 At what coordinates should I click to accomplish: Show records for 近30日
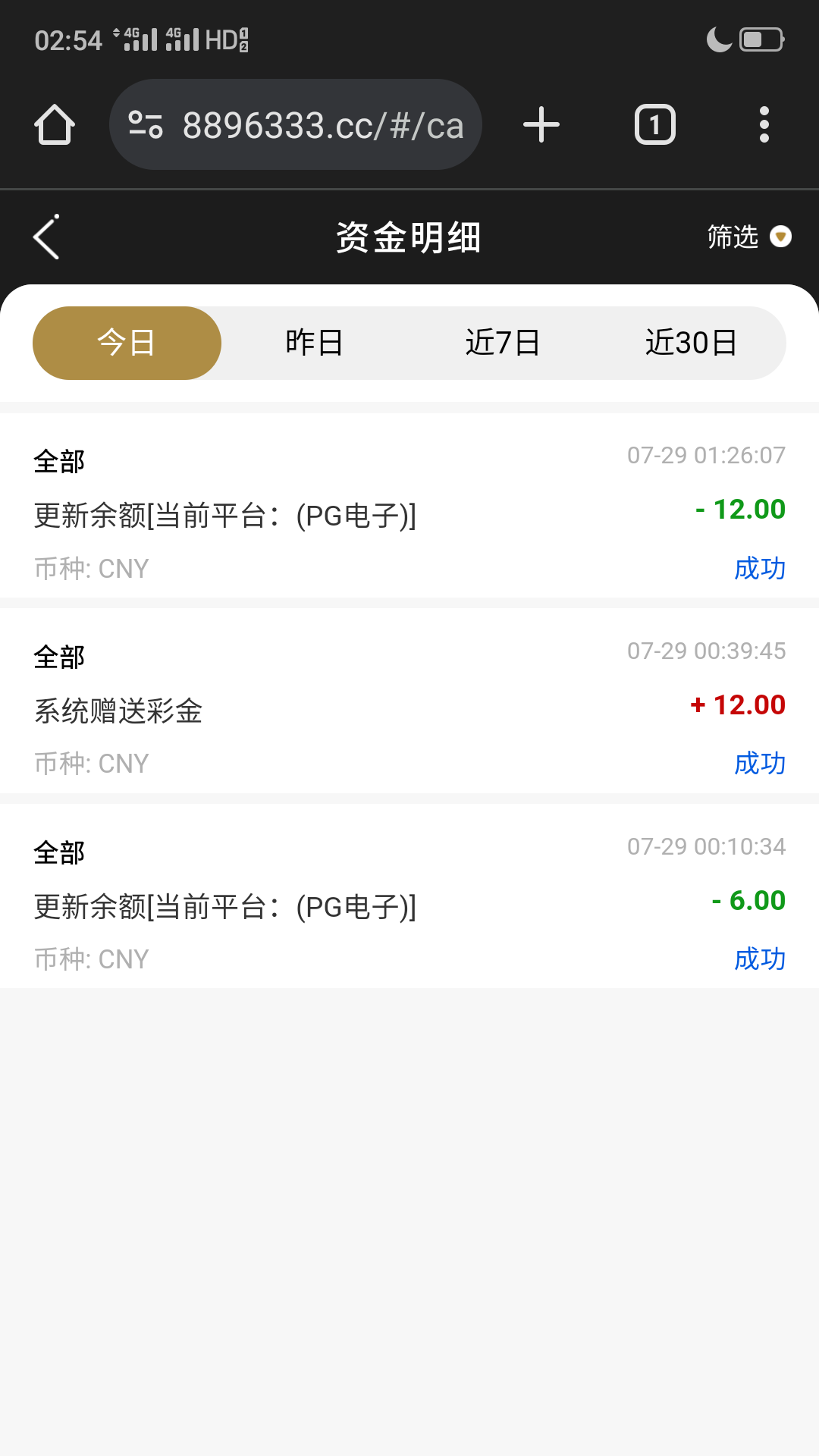[691, 343]
